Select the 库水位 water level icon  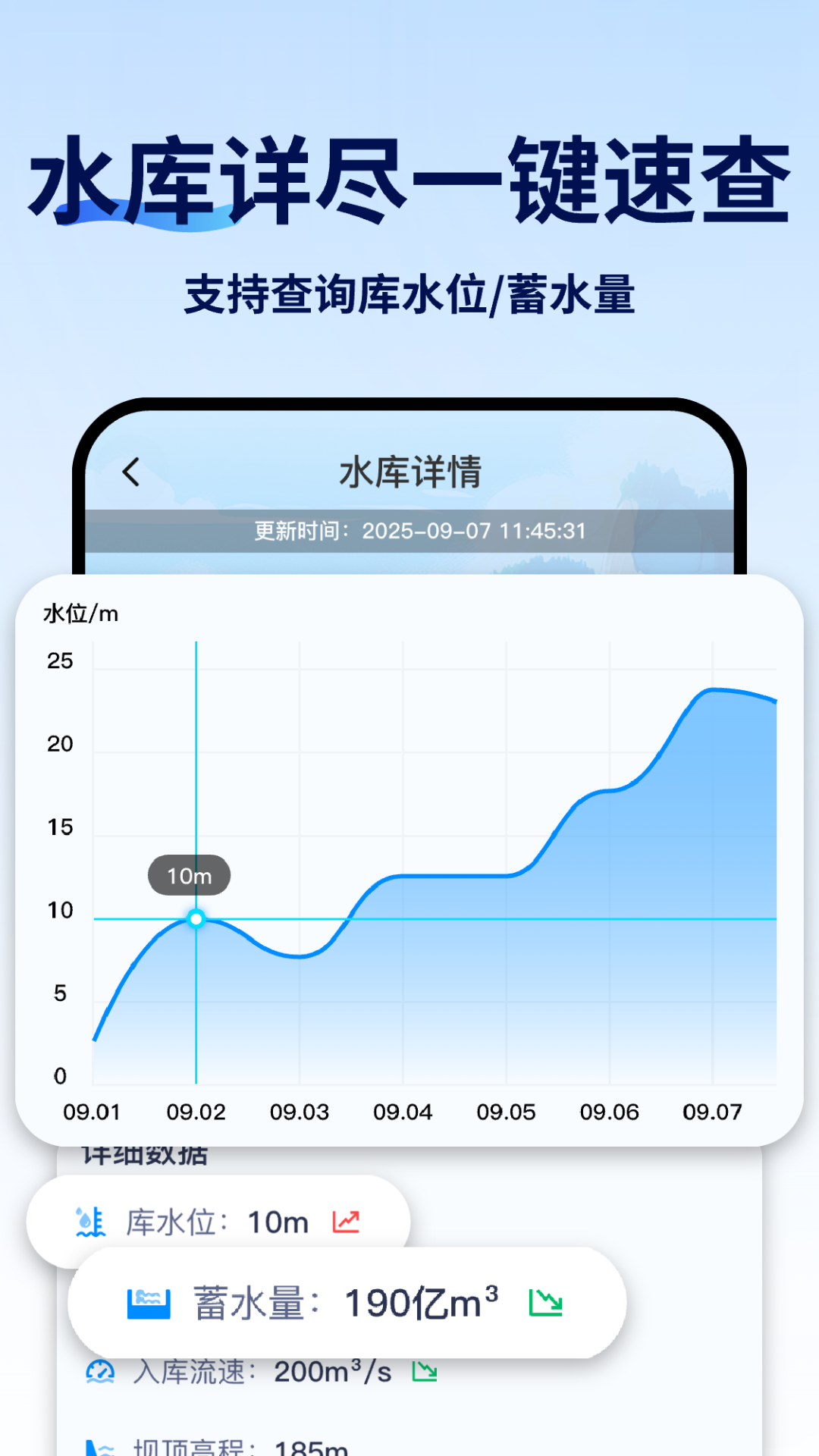pos(90,1221)
